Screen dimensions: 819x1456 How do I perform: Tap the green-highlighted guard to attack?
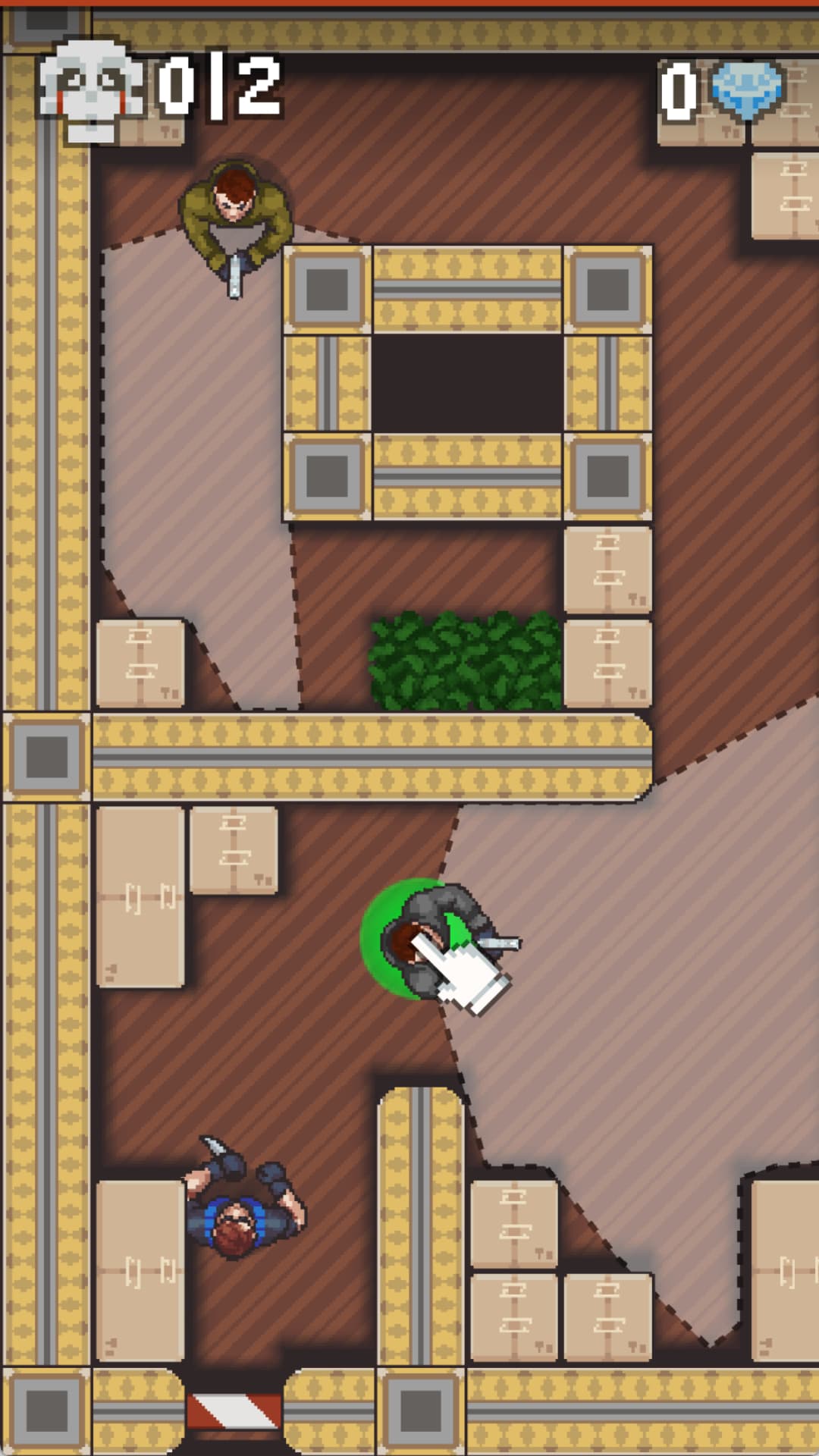pyautogui.click(x=425, y=939)
